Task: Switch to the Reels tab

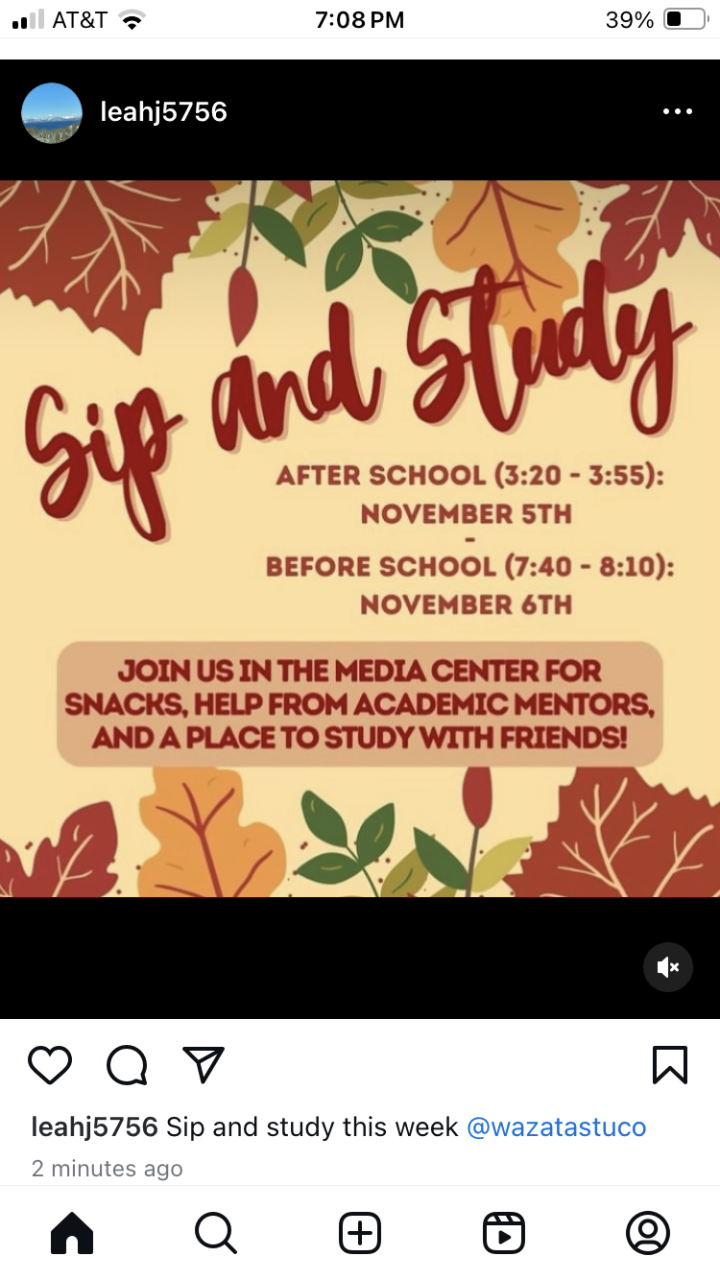Action: point(503,1233)
